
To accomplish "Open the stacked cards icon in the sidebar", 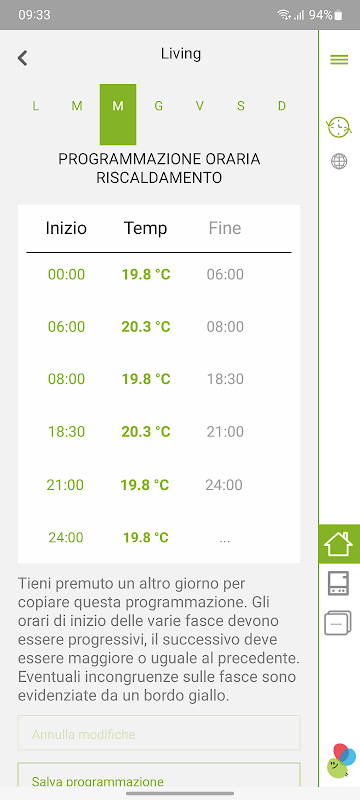I will [338, 623].
